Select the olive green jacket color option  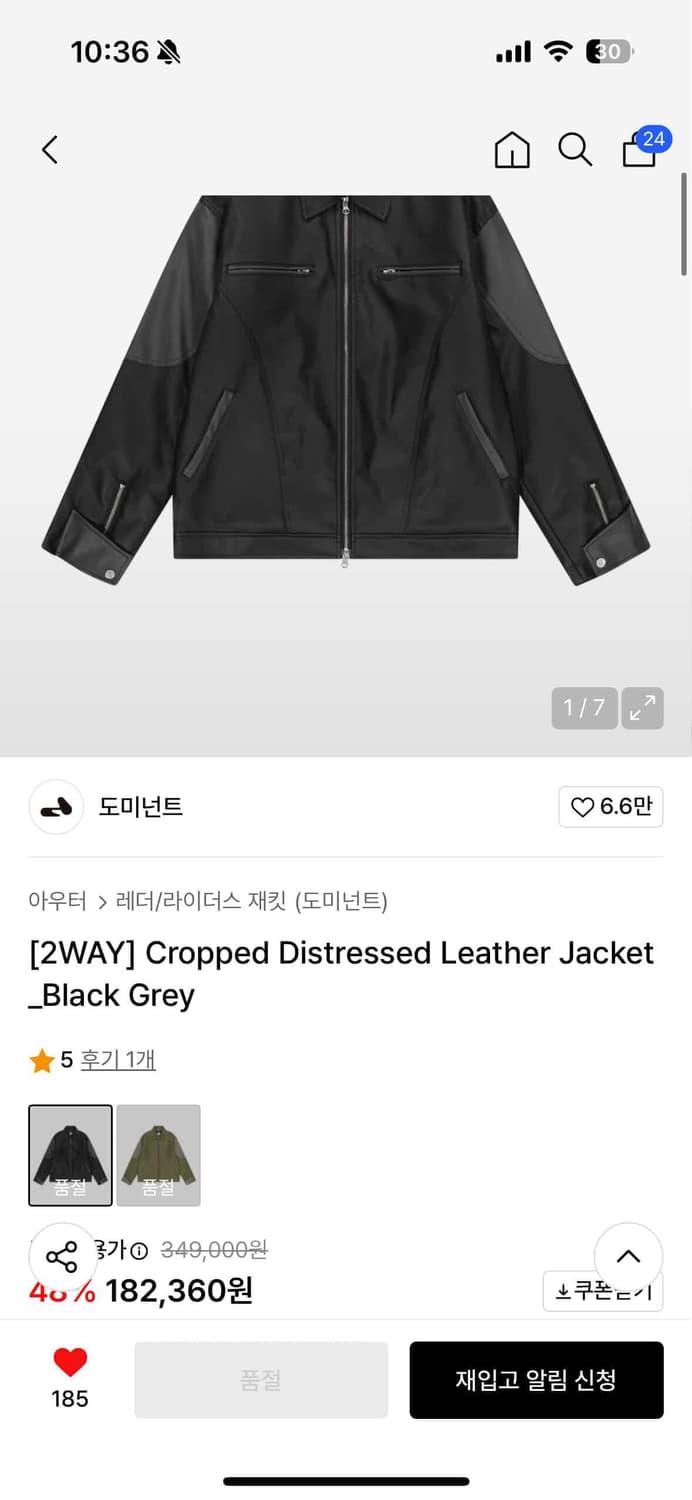pyautogui.click(x=158, y=1155)
